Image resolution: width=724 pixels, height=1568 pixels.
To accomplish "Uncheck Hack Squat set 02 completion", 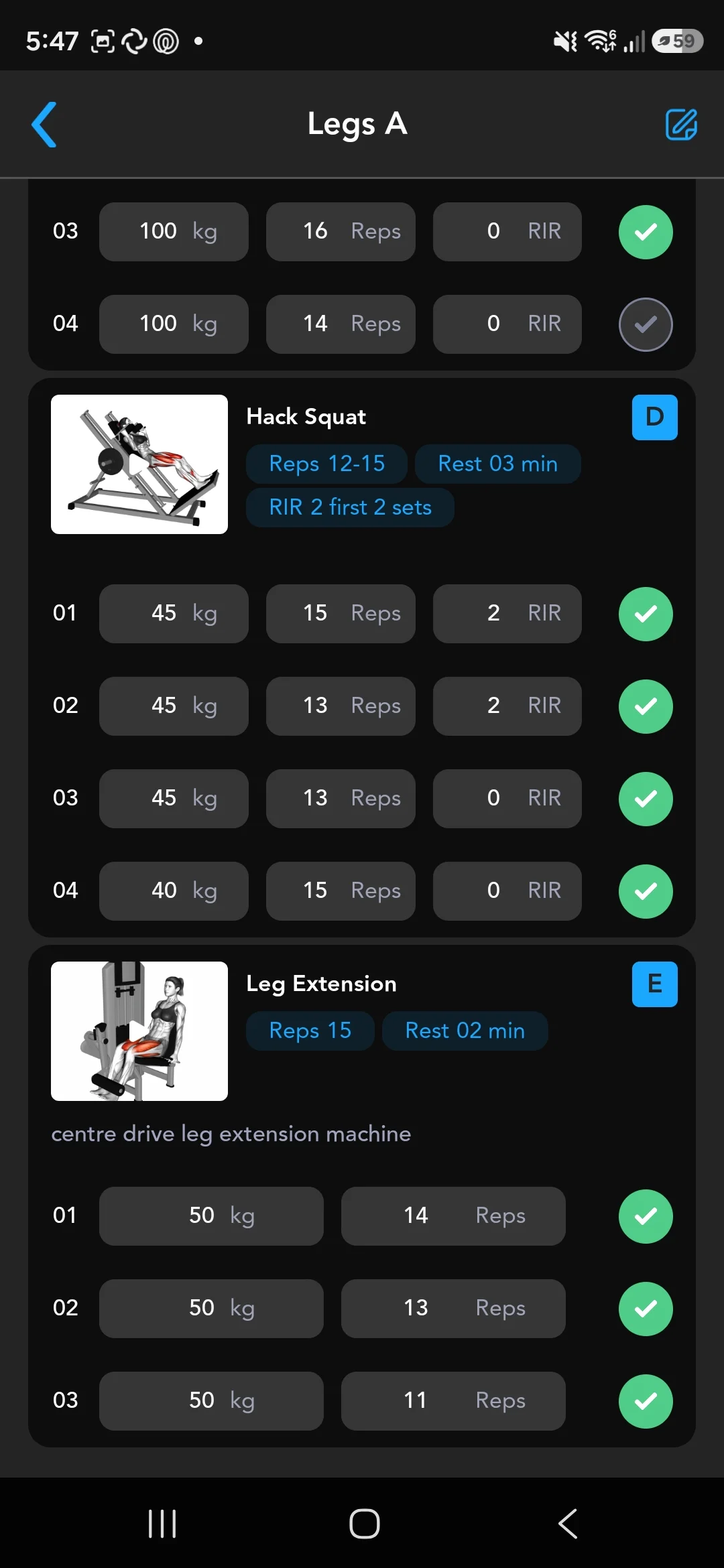I will tap(646, 706).
